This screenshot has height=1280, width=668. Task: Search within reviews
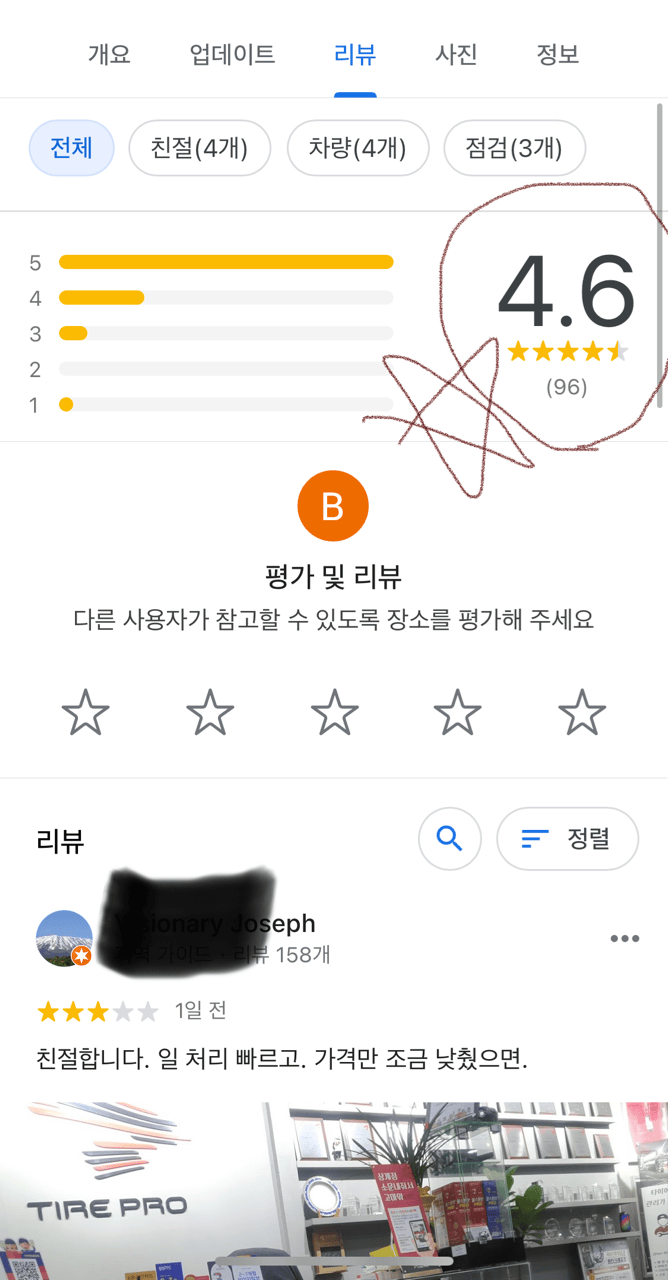tap(450, 839)
